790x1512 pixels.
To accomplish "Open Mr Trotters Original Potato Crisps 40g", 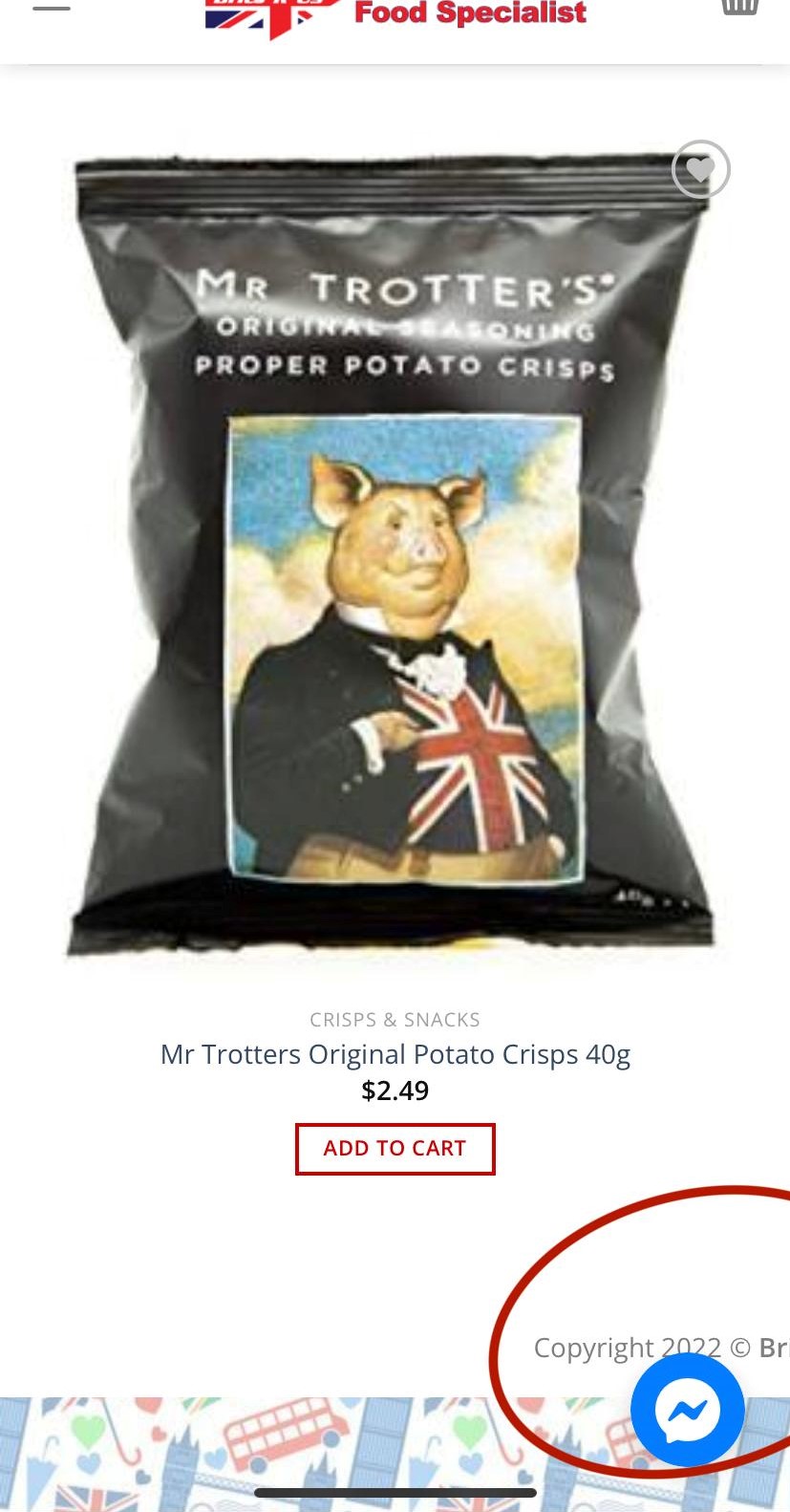I will (x=395, y=1054).
